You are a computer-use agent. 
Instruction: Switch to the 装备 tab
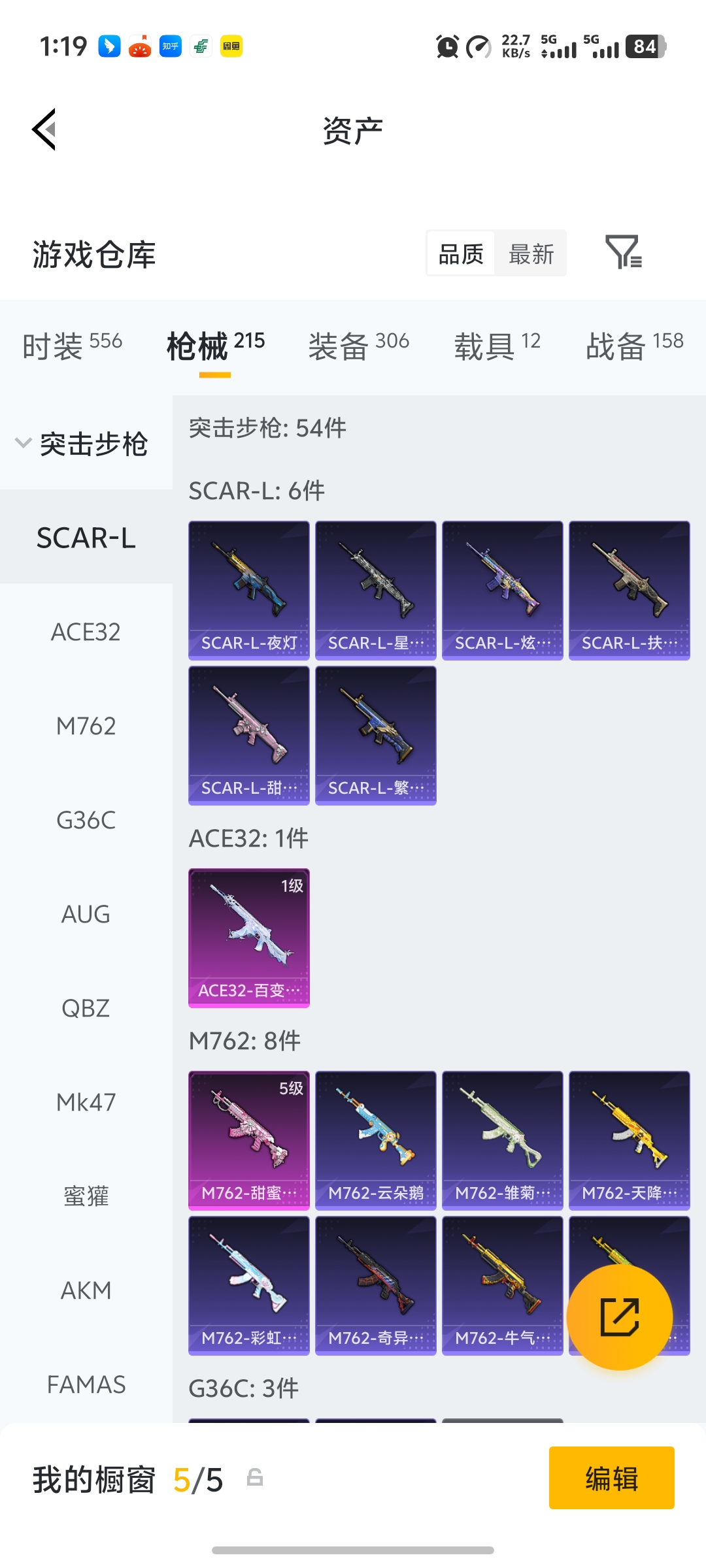tap(358, 344)
